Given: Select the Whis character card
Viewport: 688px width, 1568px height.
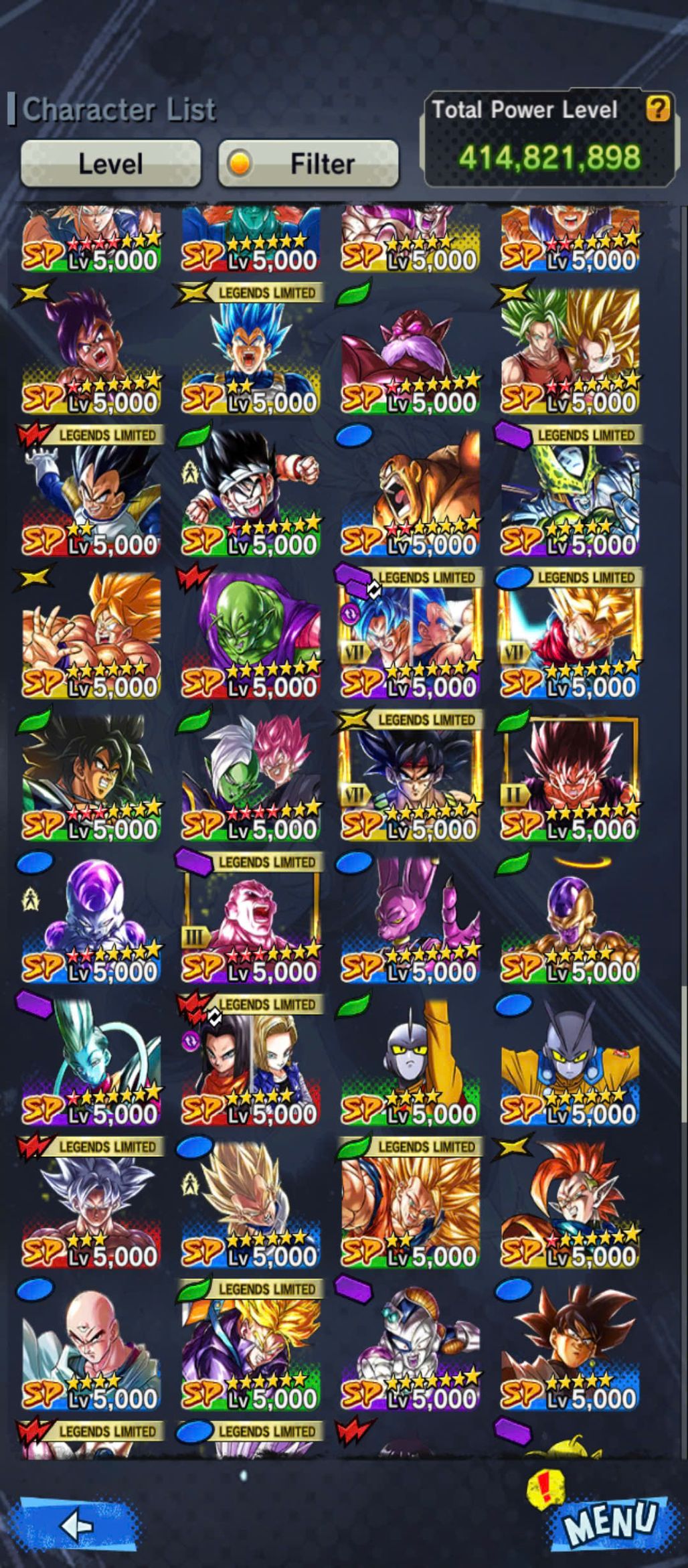Looking at the screenshot, I should [x=92, y=1063].
